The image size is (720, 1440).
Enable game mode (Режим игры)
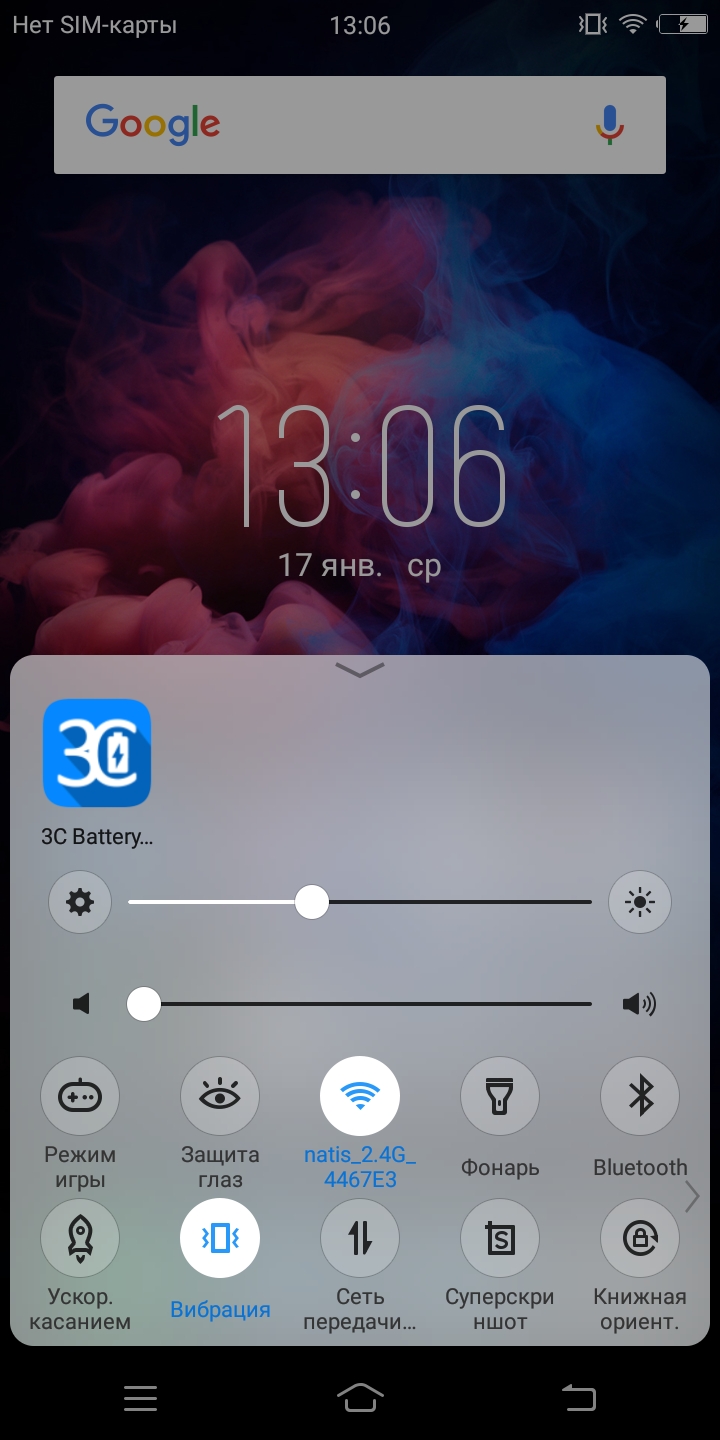80,1096
